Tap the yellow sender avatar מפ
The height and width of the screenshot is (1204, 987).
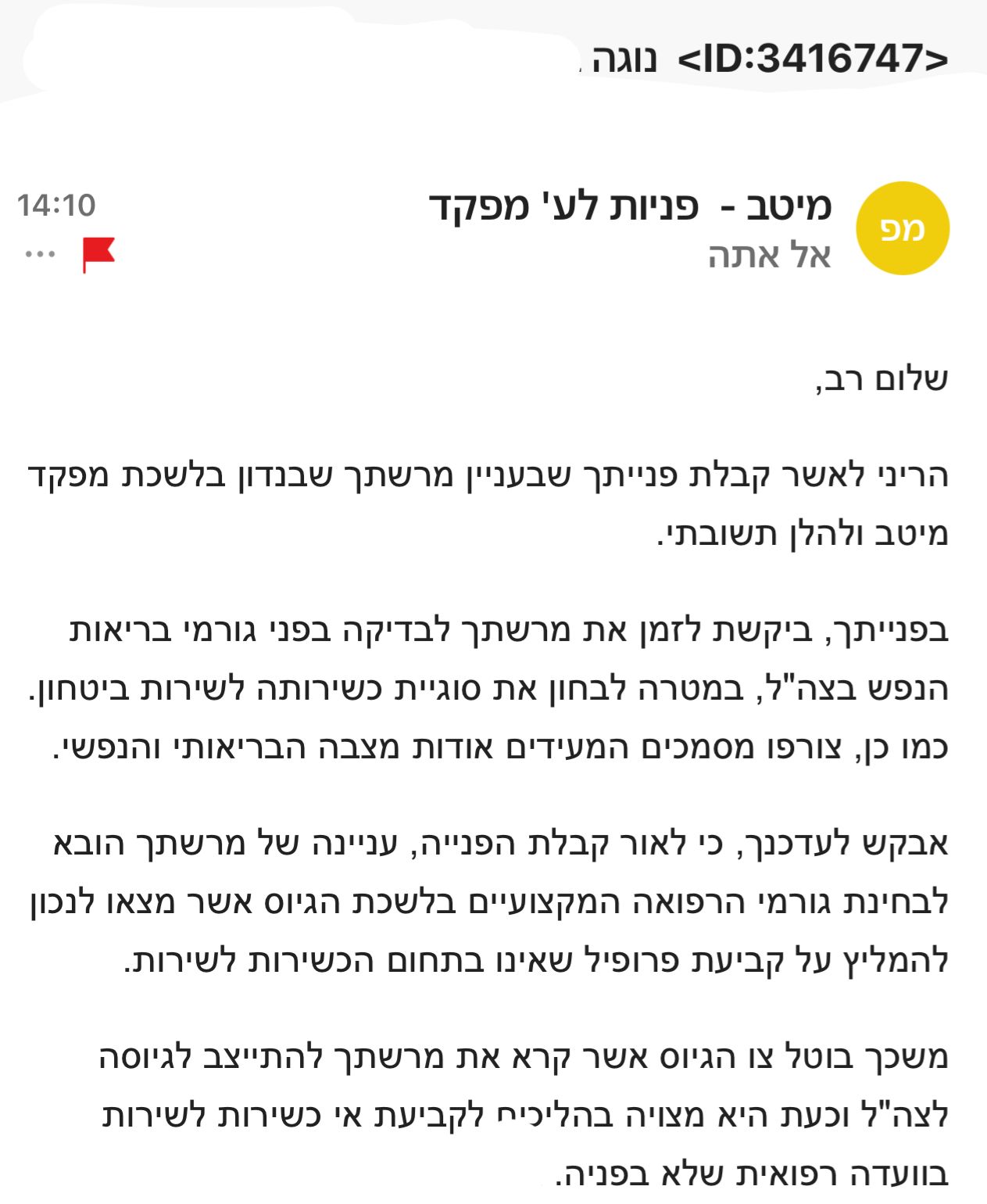(x=903, y=228)
